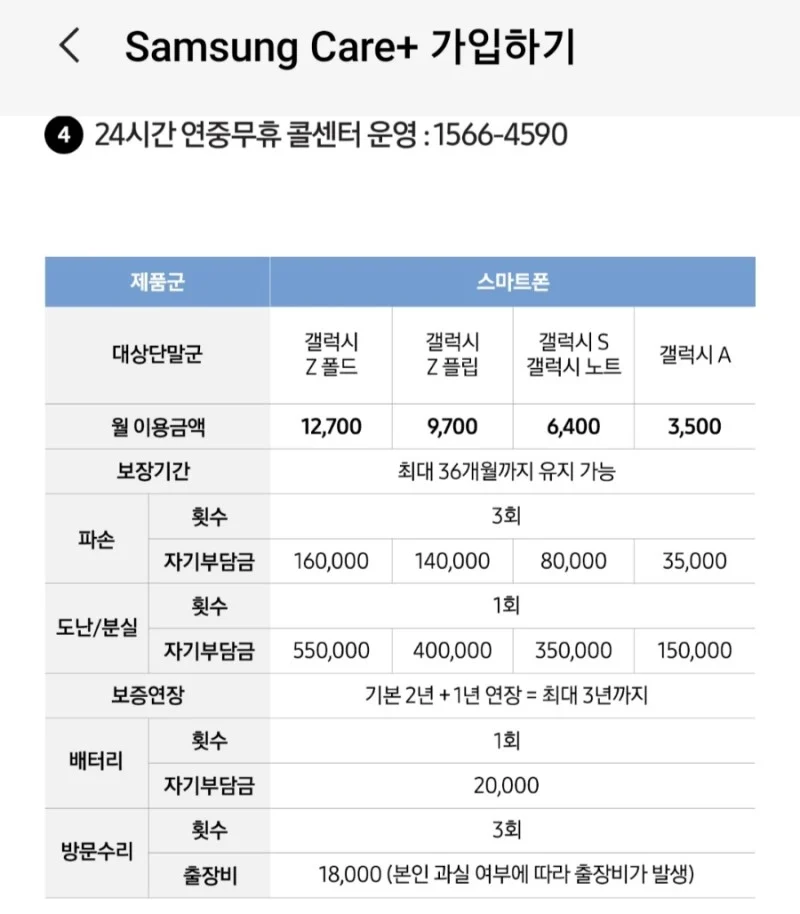800x914 pixels.
Task: Go back from Samsung Care+ signup page
Action: click(69, 46)
